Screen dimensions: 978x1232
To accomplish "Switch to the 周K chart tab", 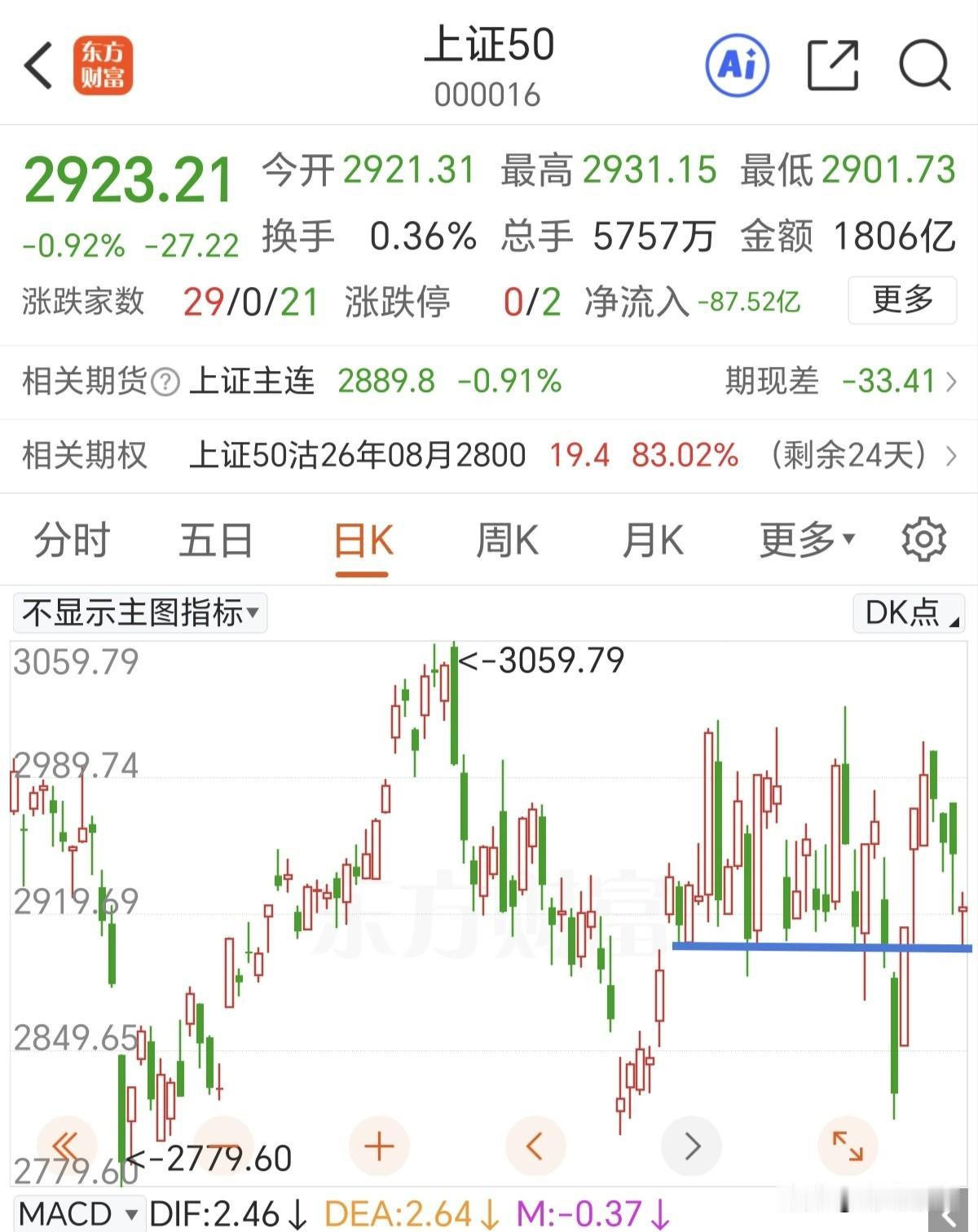I will 507,540.
